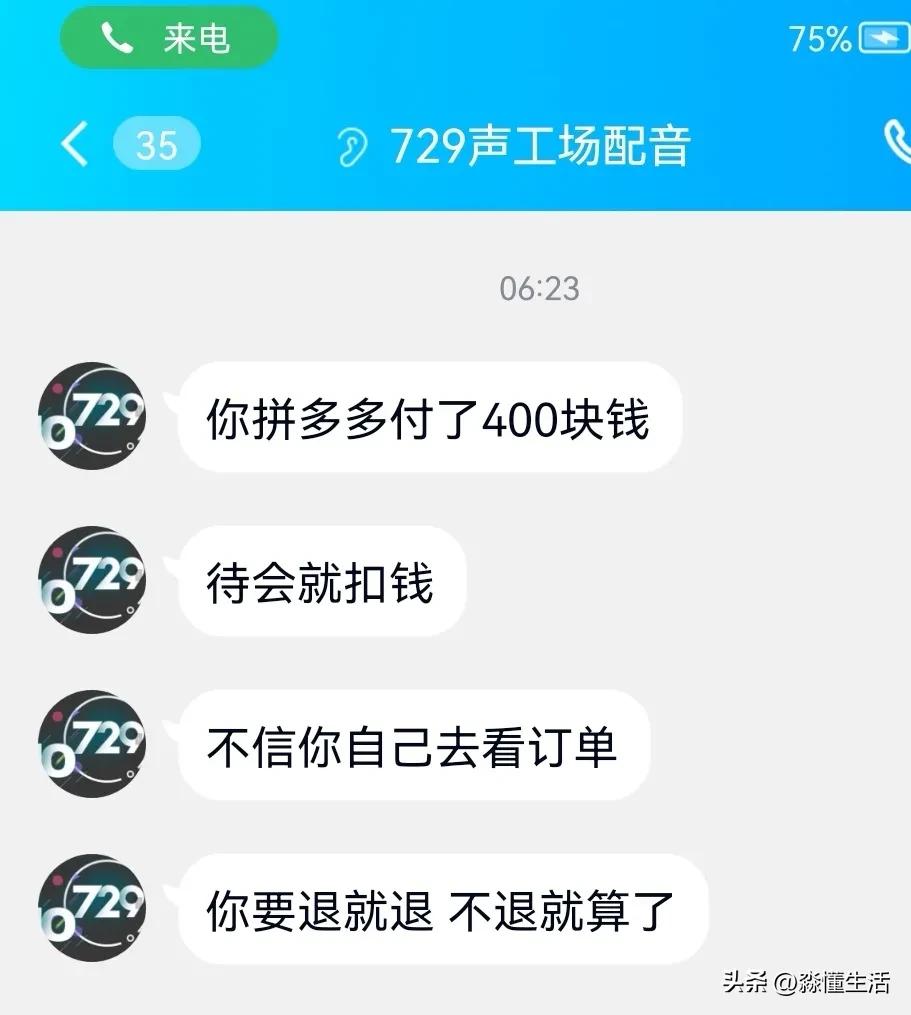Image resolution: width=911 pixels, height=1015 pixels.
Task: Tap the 729 avatar beside 不信你自己去看订单
Action: tap(92, 744)
